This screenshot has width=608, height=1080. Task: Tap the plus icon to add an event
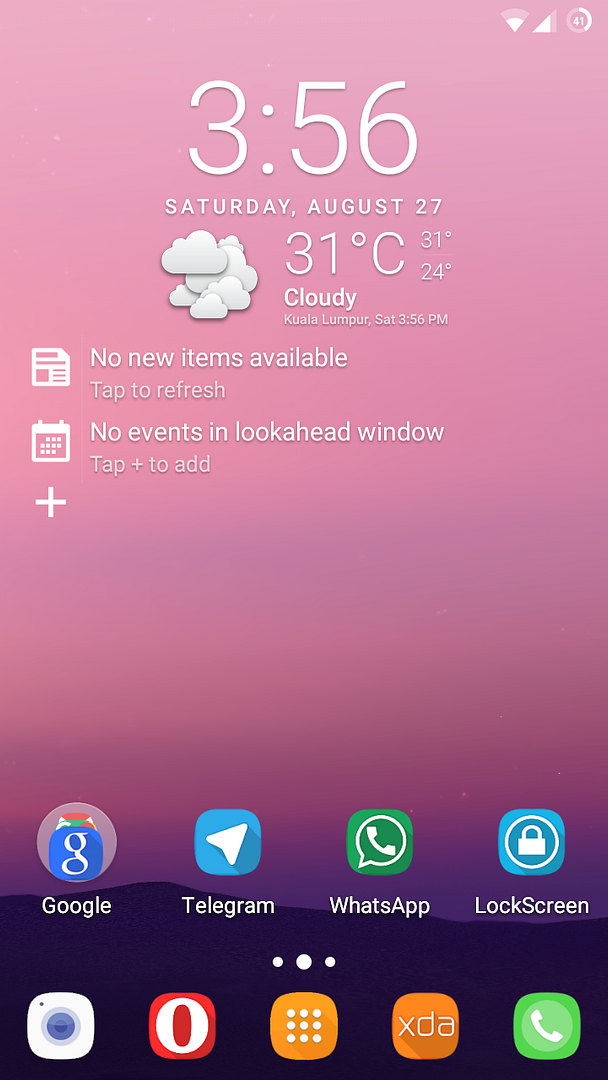pyautogui.click(x=51, y=502)
